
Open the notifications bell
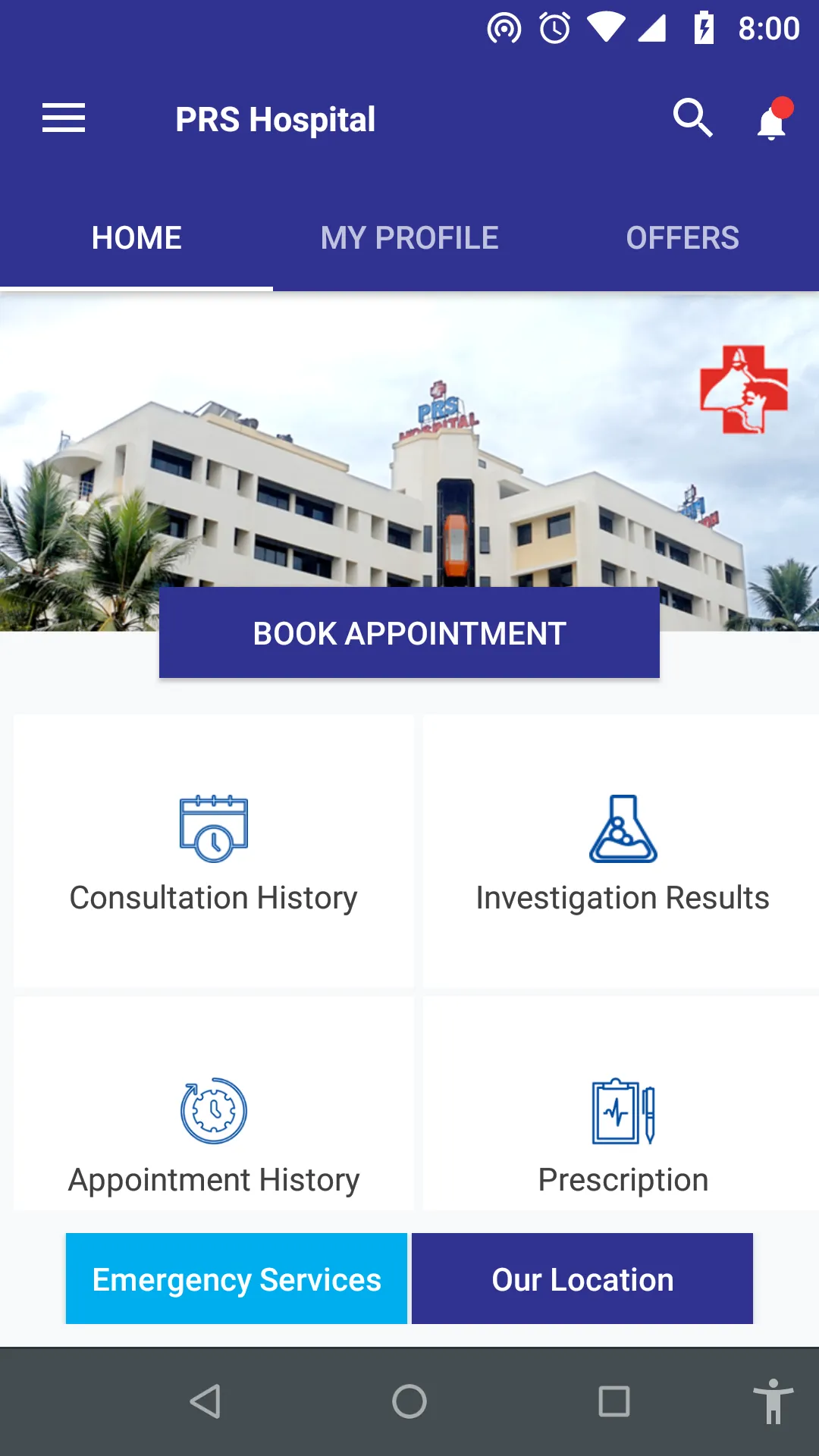pos(772,121)
